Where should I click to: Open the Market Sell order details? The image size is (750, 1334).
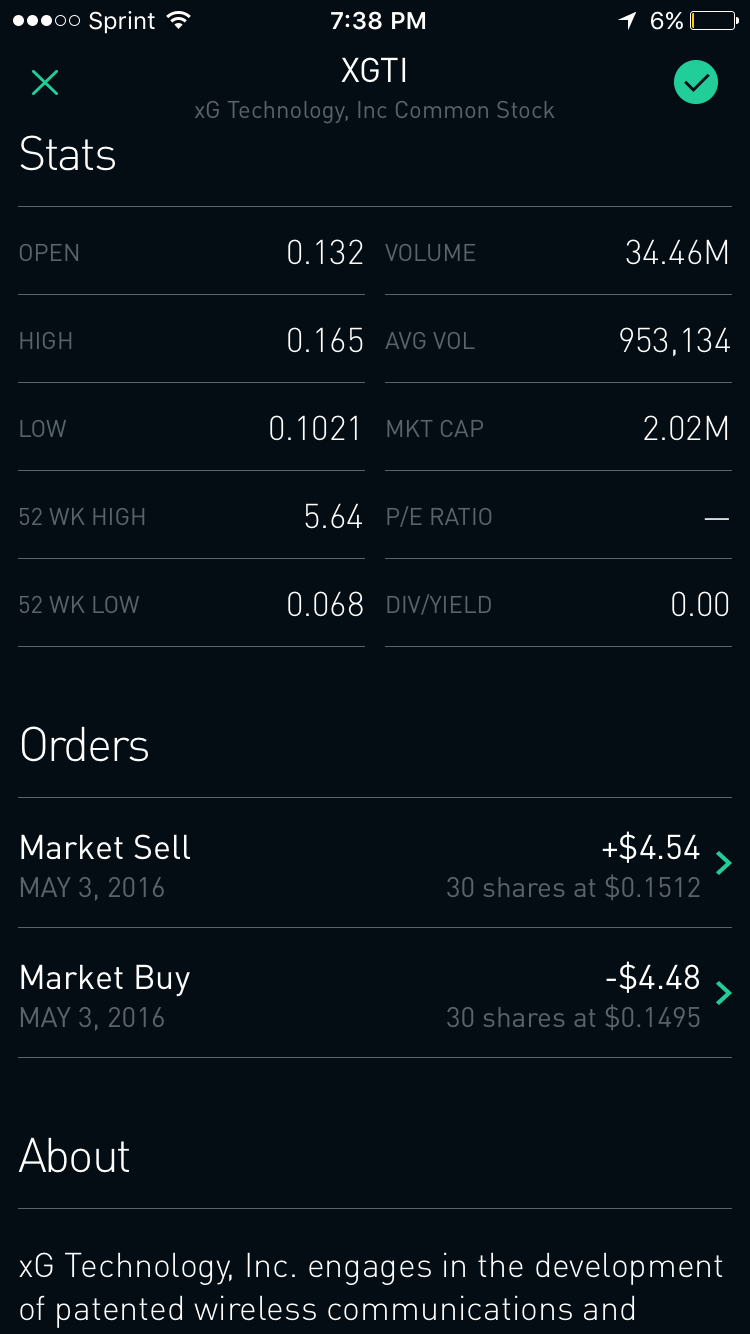[375, 863]
